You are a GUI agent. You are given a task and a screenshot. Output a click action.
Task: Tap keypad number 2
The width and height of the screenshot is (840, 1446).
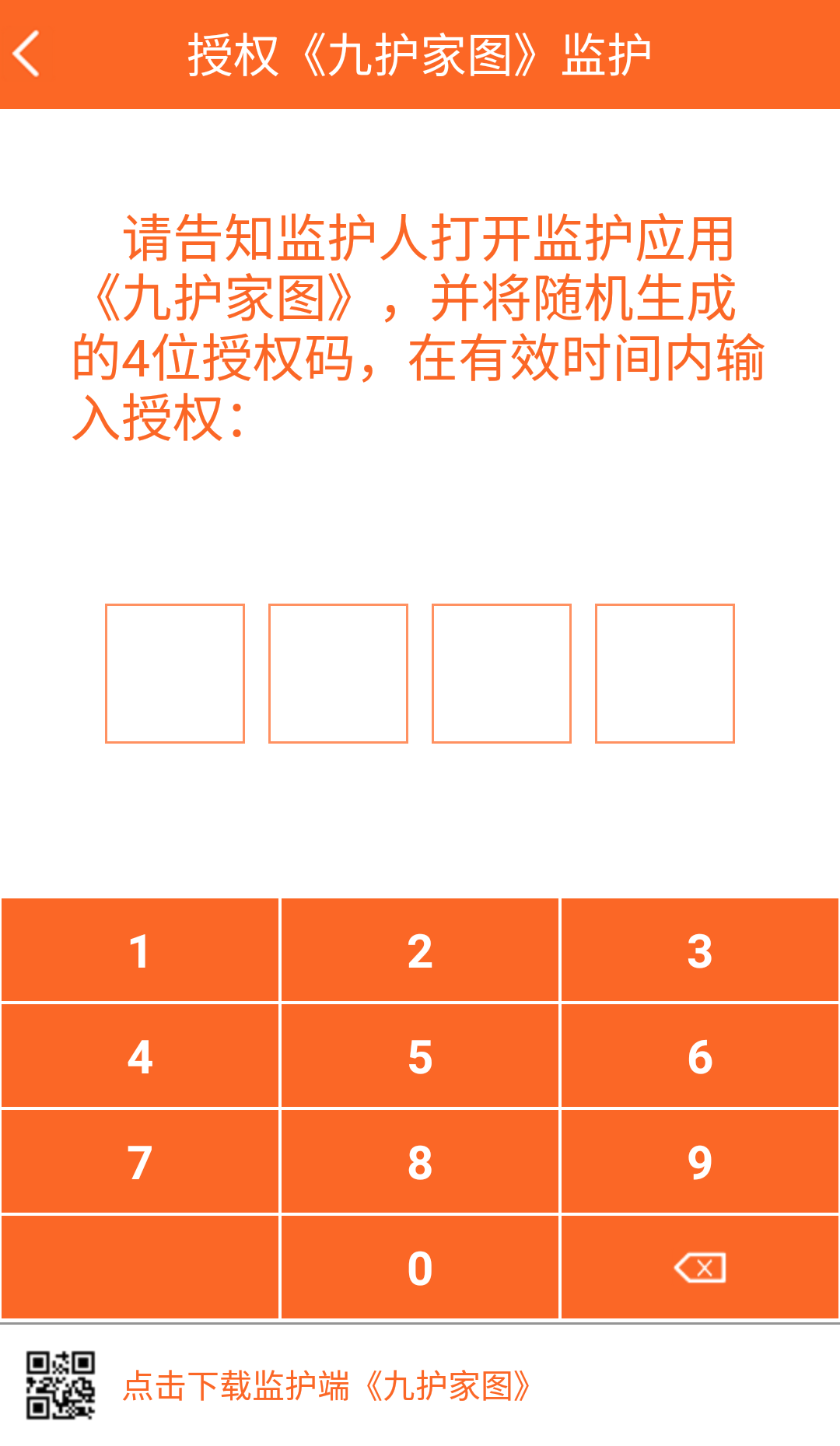click(420, 951)
